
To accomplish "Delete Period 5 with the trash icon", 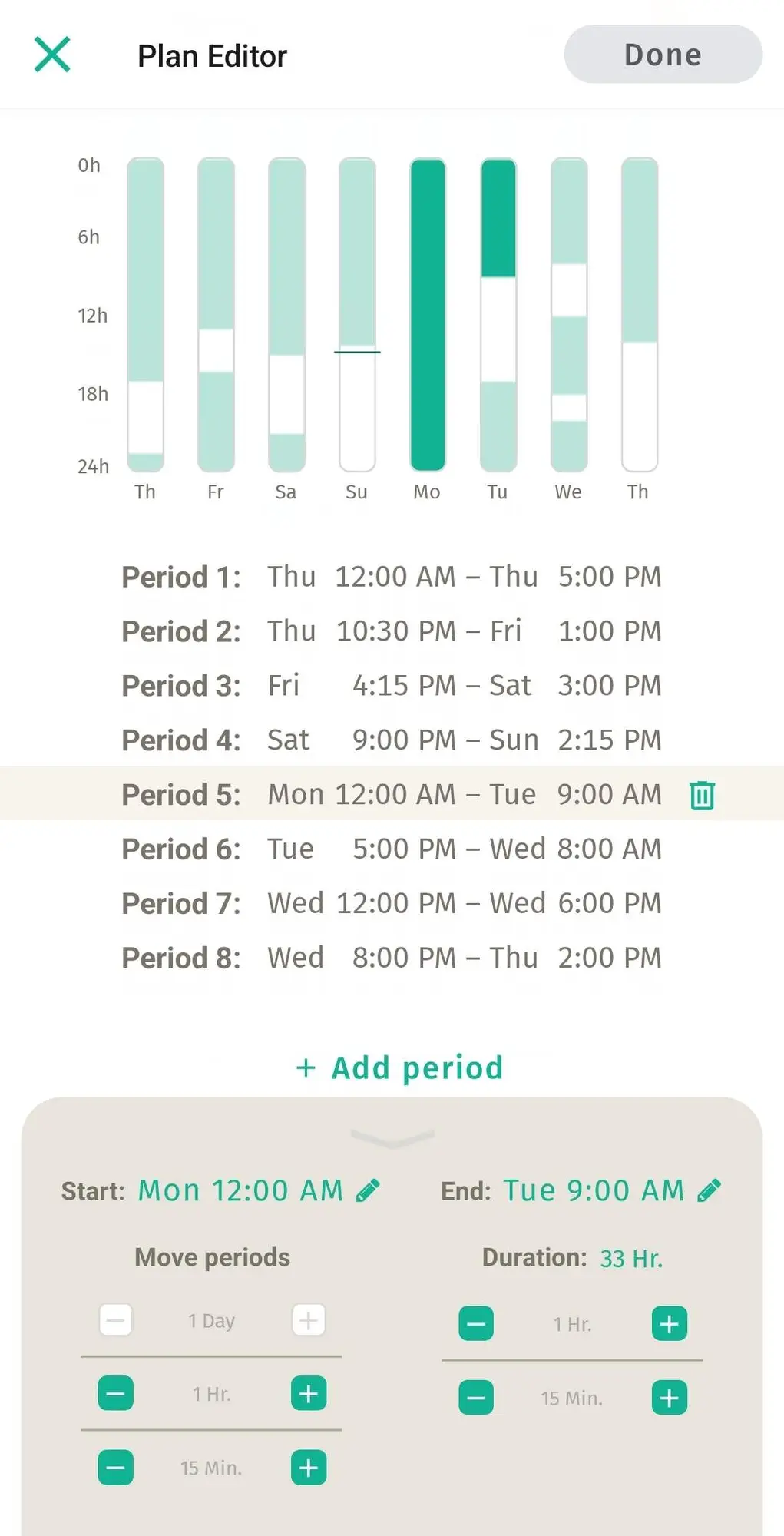I will pyautogui.click(x=702, y=795).
